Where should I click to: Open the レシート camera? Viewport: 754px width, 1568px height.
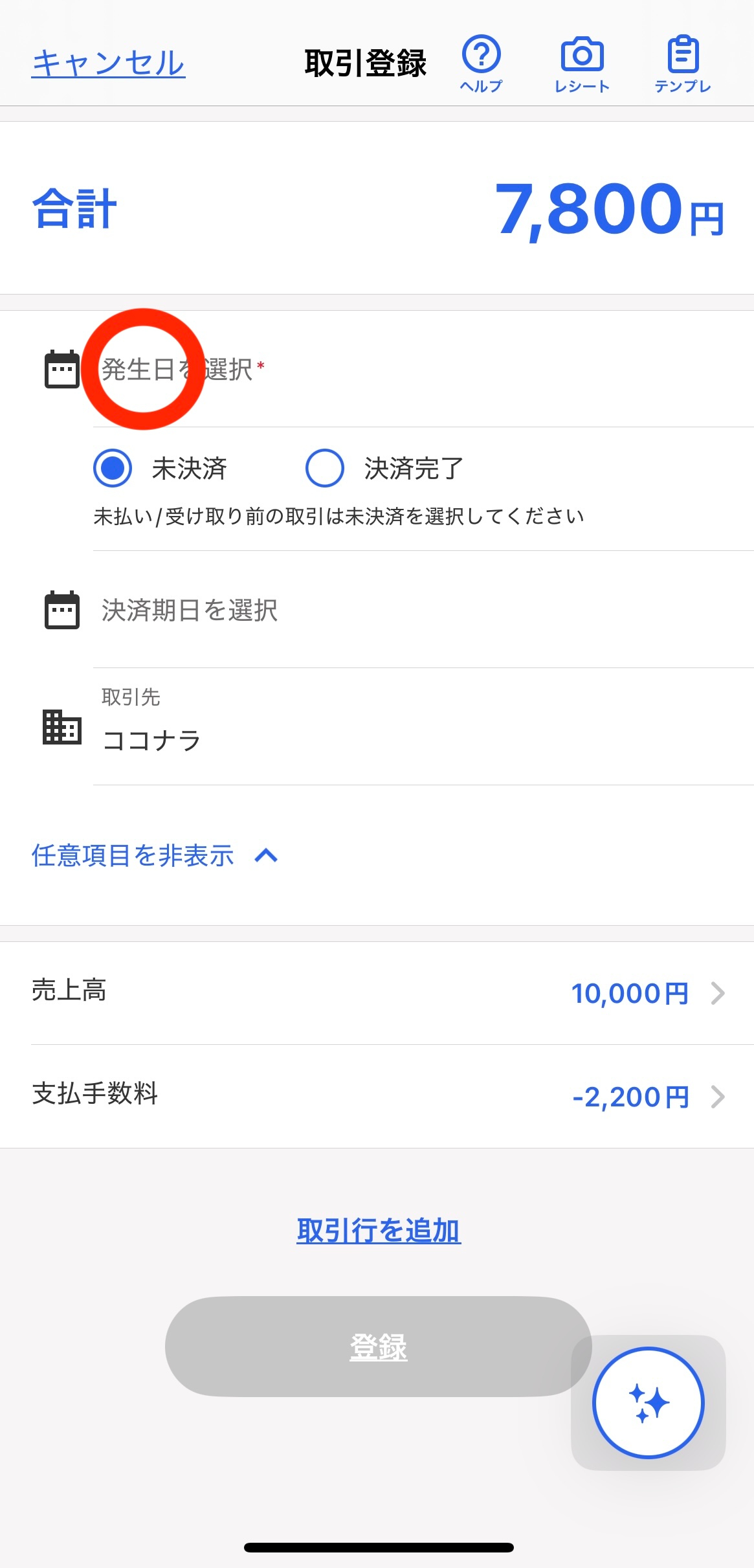coord(582,63)
